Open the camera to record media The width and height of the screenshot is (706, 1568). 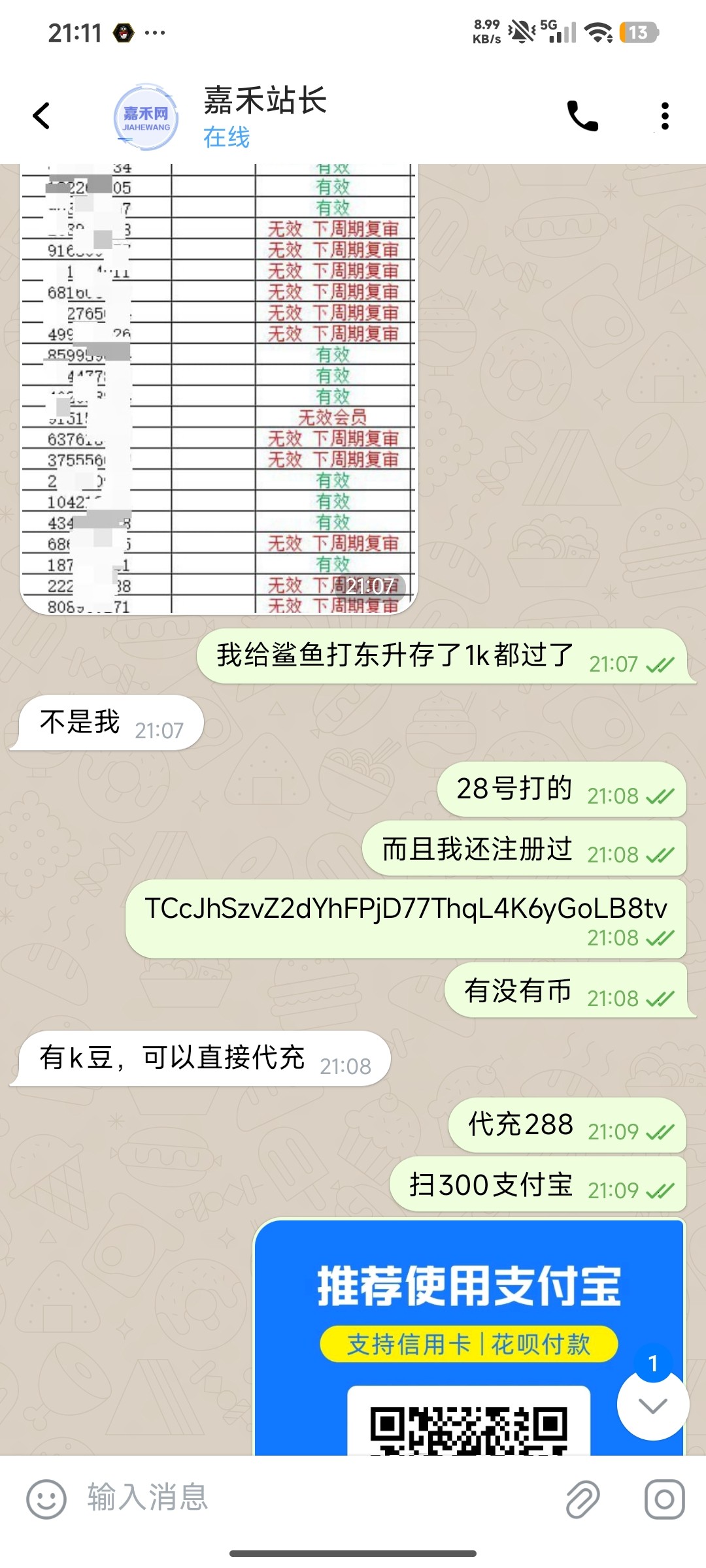point(664,1499)
